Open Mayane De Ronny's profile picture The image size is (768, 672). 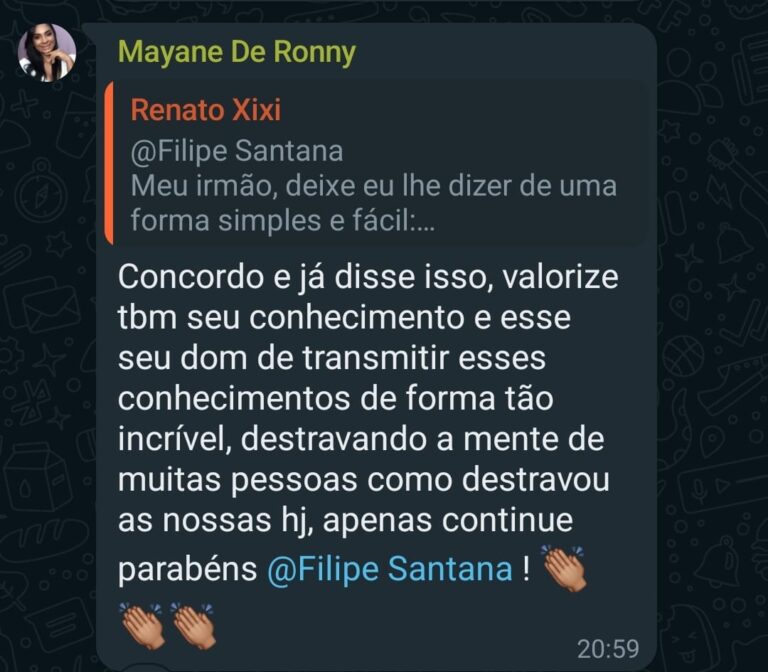coord(47,53)
